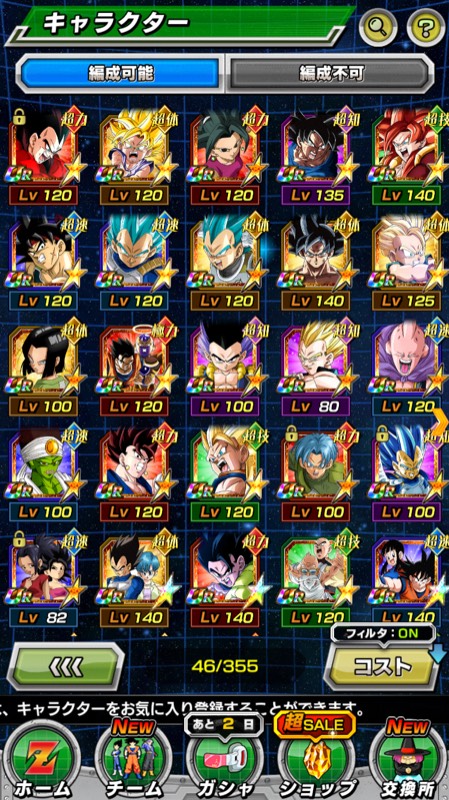
Task: Go to the ホーム menu
Action: (x=43, y=759)
